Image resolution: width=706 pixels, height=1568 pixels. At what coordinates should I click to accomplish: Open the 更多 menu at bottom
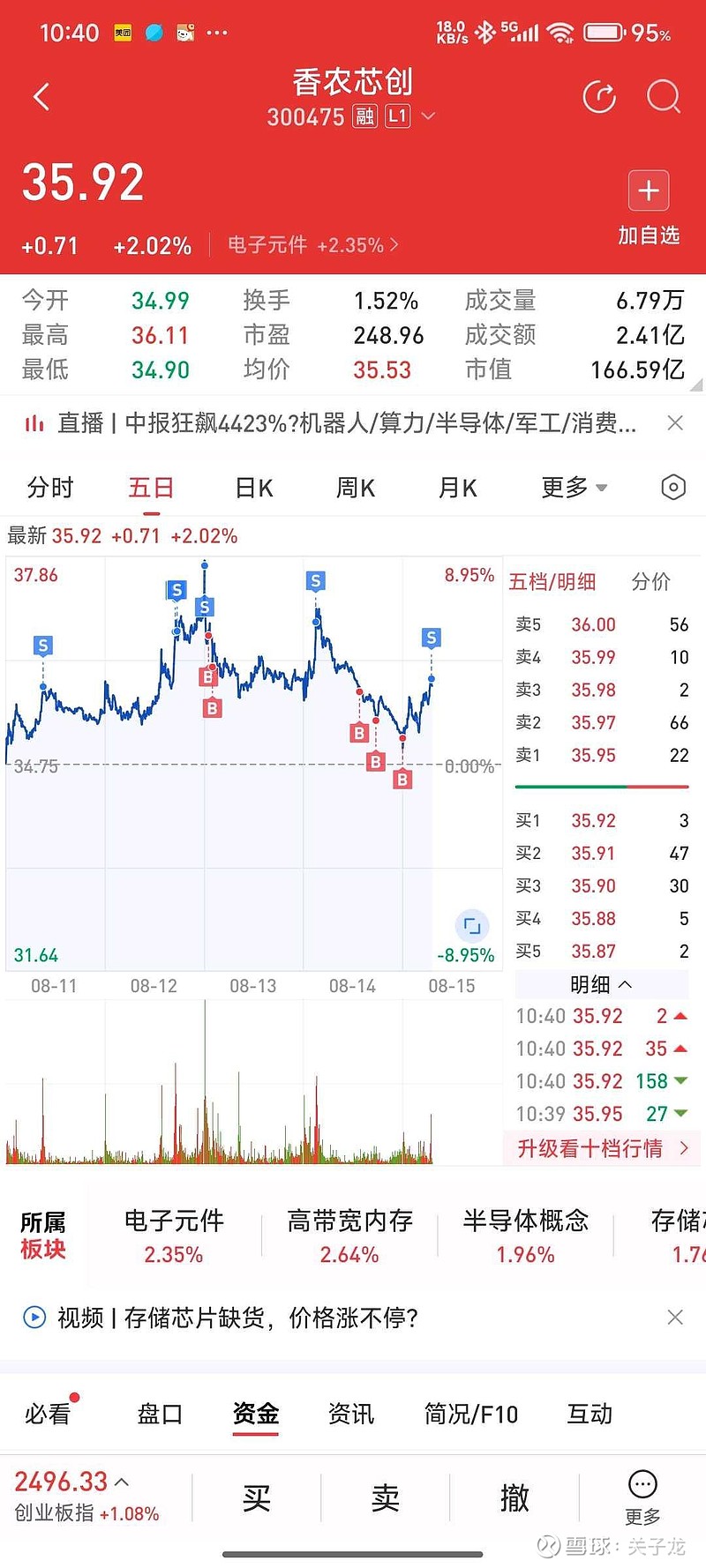click(642, 1497)
